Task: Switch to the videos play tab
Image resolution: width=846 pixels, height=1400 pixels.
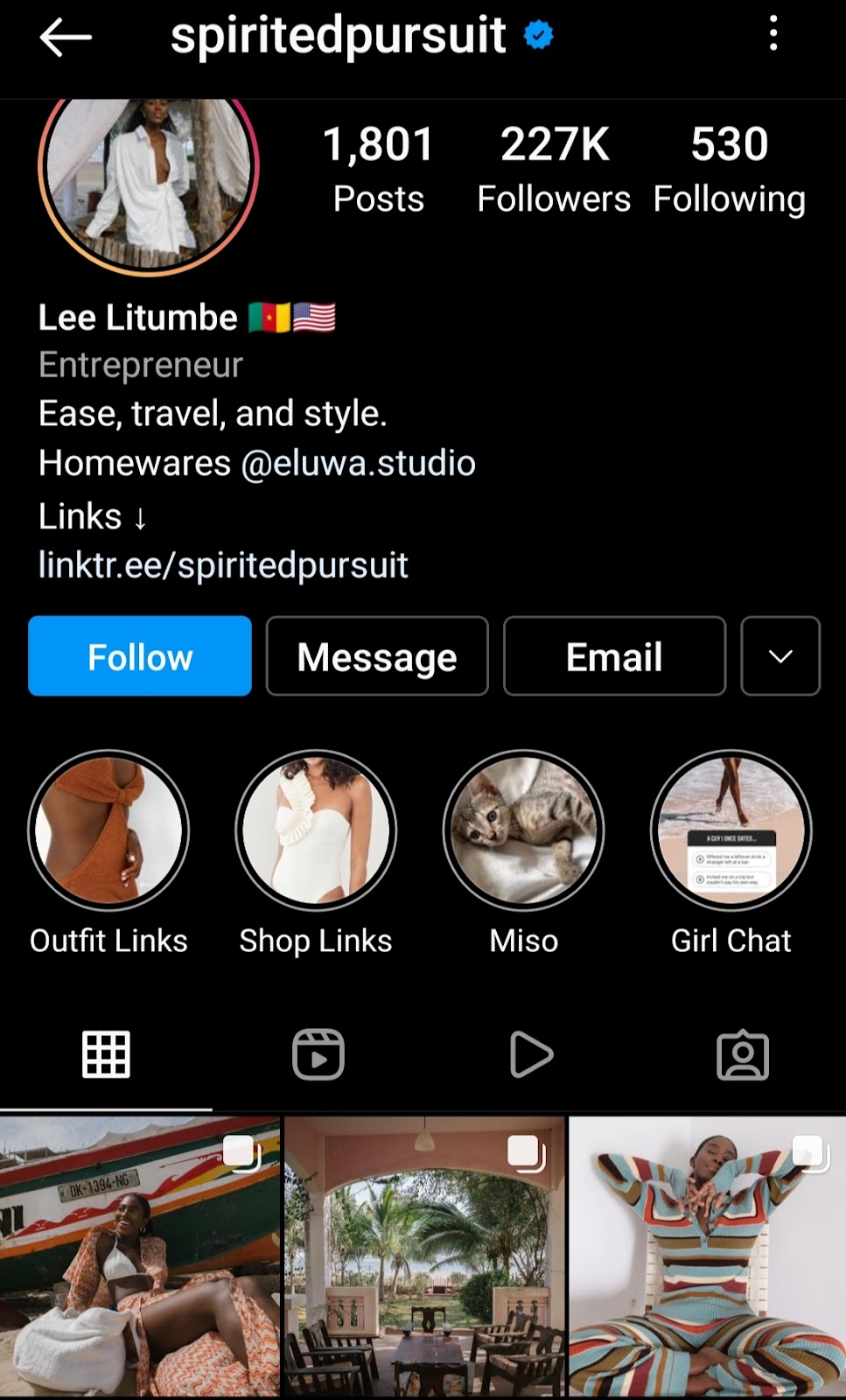Action: (530, 1054)
